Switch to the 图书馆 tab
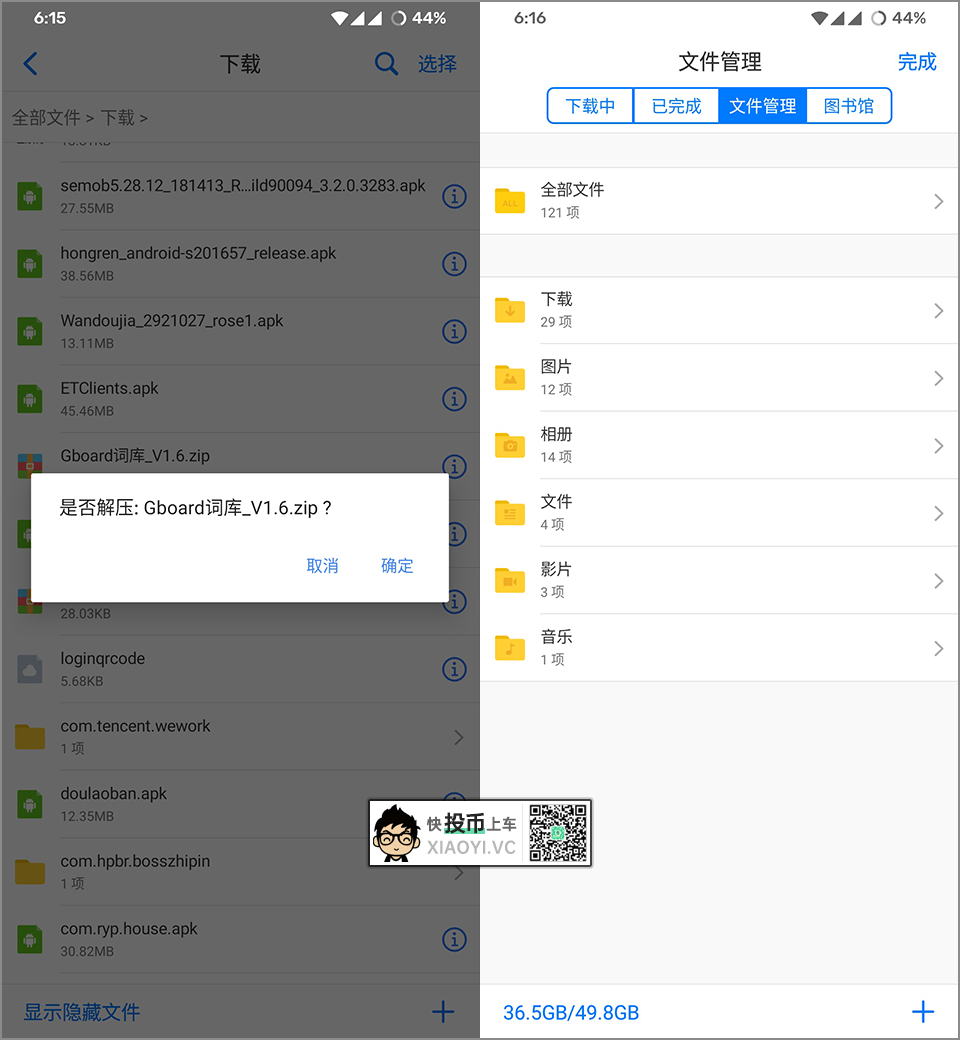The image size is (960, 1040). [x=848, y=106]
